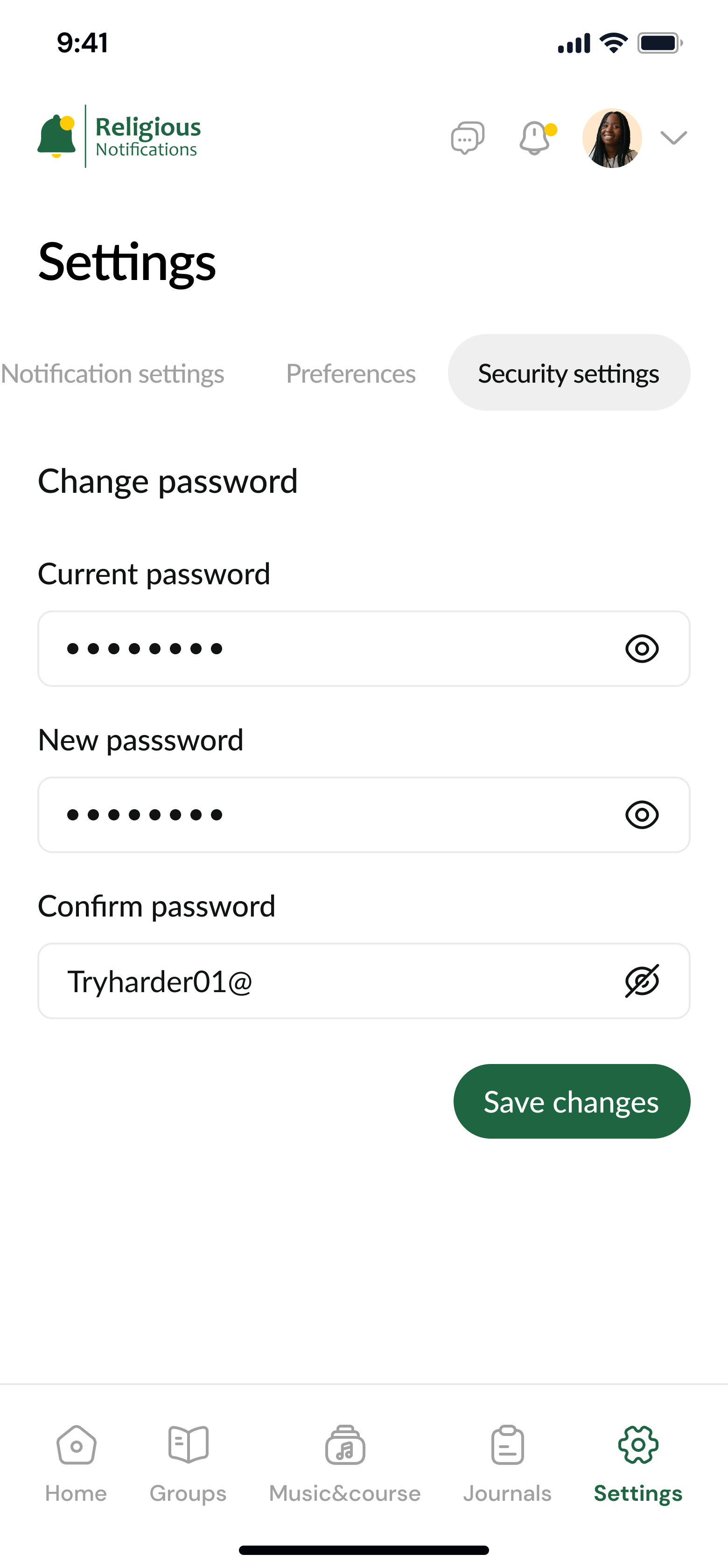Select the Security settings tab

(569, 372)
